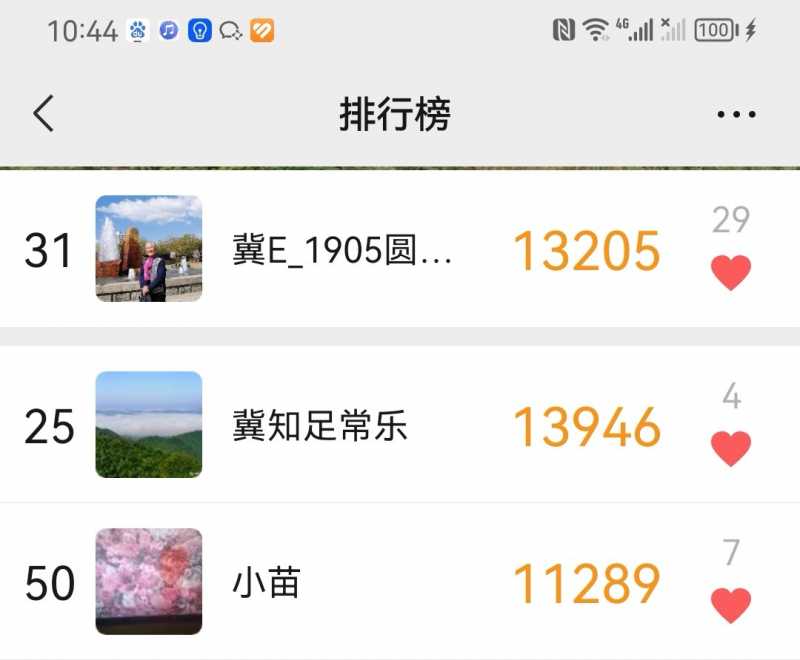Open 冀E_1905圆's ranking entry
800x660 pixels.
(342, 250)
